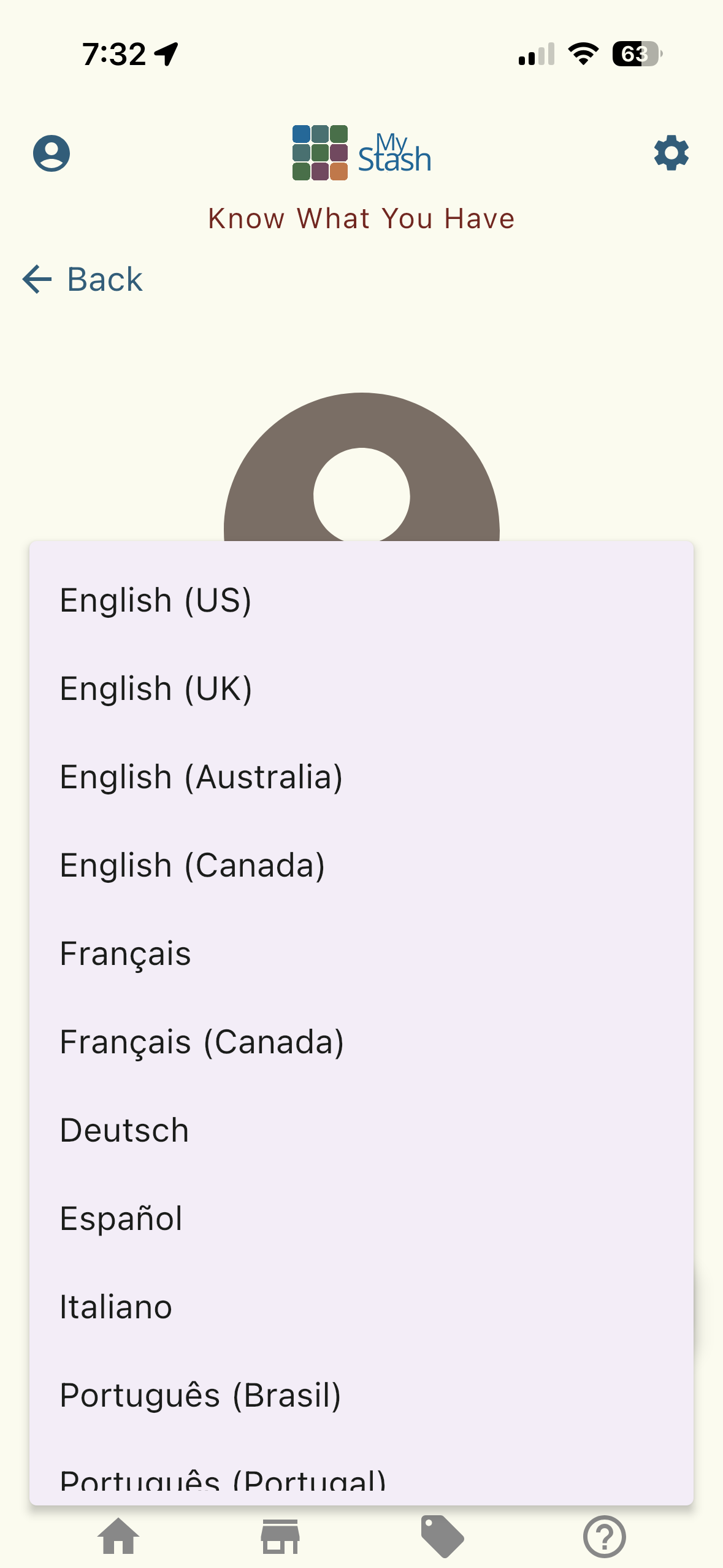The width and height of the screenshot is (723, 1568).
Task: Open the profile account icon
Action: (52, 153)
